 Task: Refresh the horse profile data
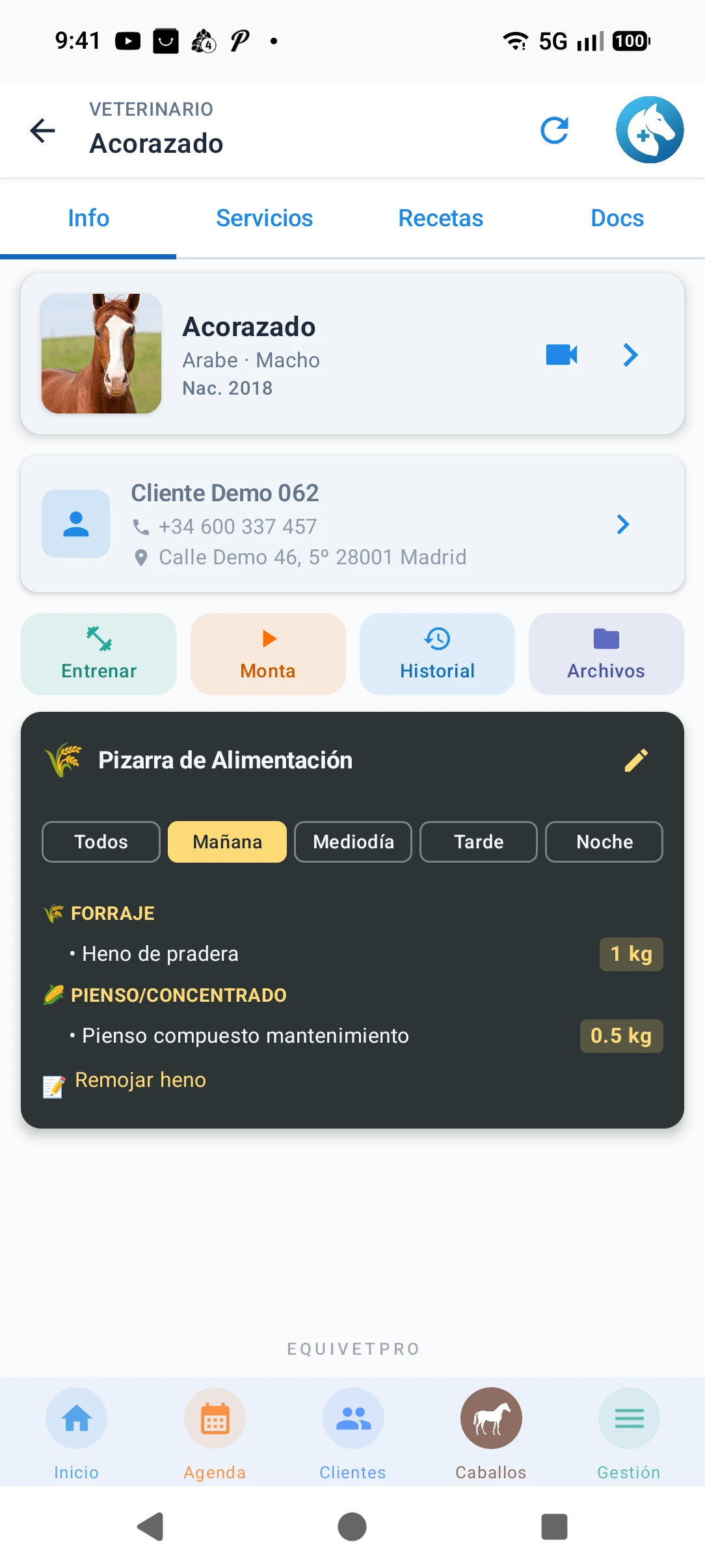(x=555, y=130)
